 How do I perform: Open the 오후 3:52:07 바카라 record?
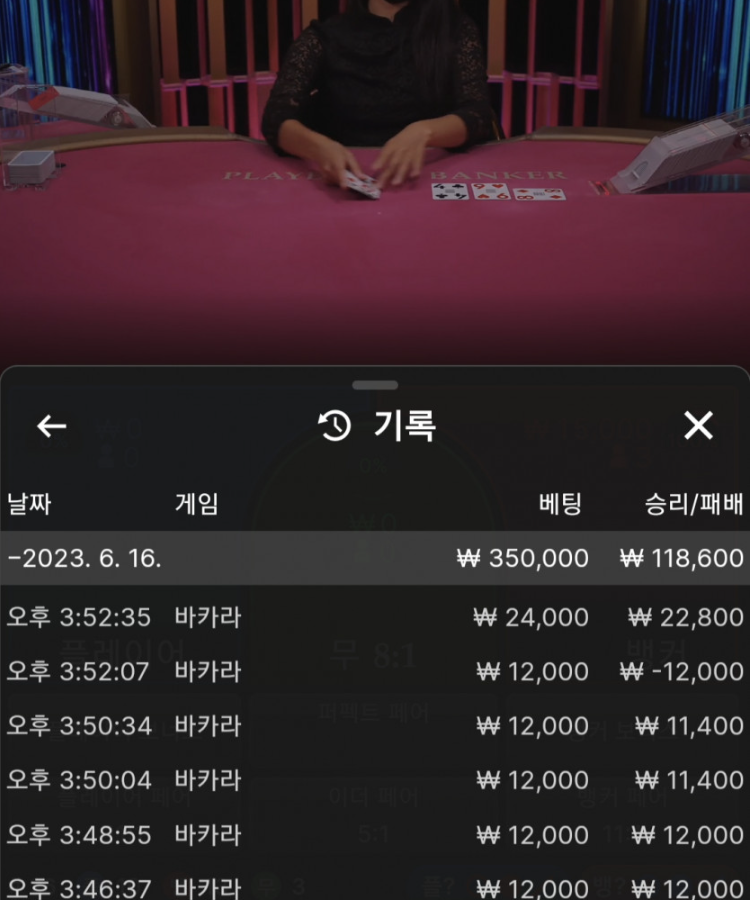click(374, 671)
